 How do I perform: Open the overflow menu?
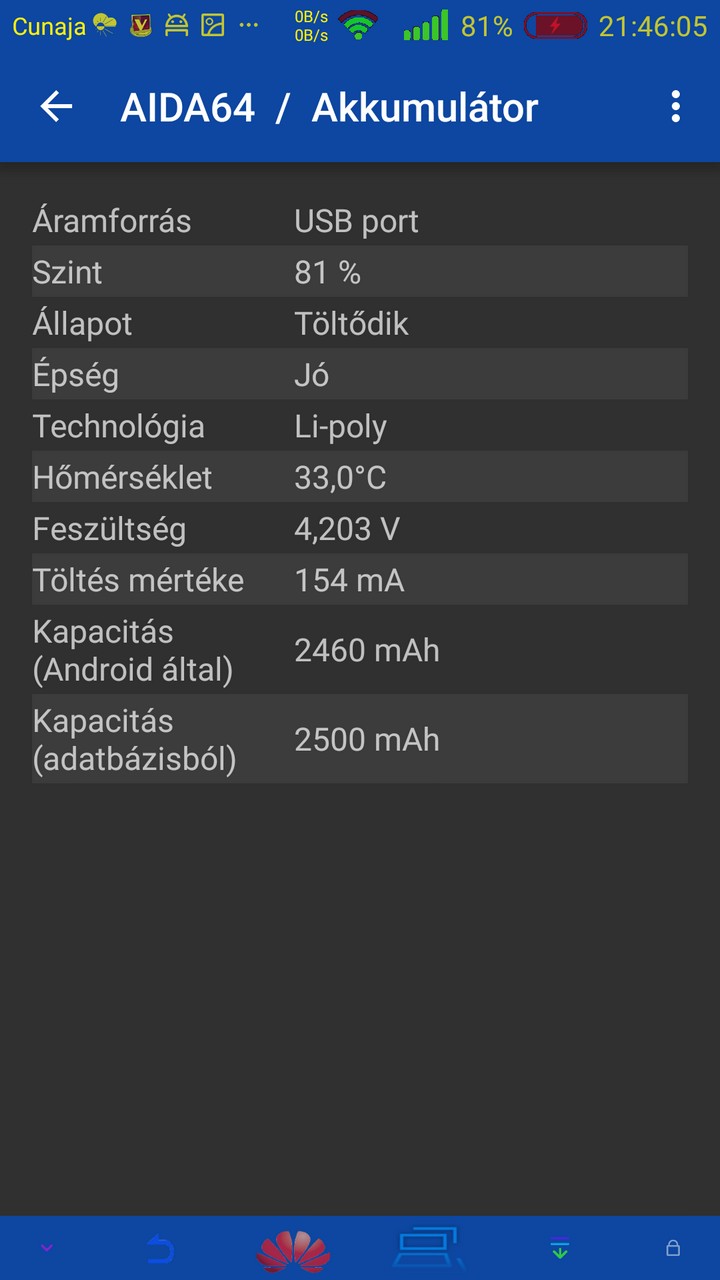[x=676, y=107]
